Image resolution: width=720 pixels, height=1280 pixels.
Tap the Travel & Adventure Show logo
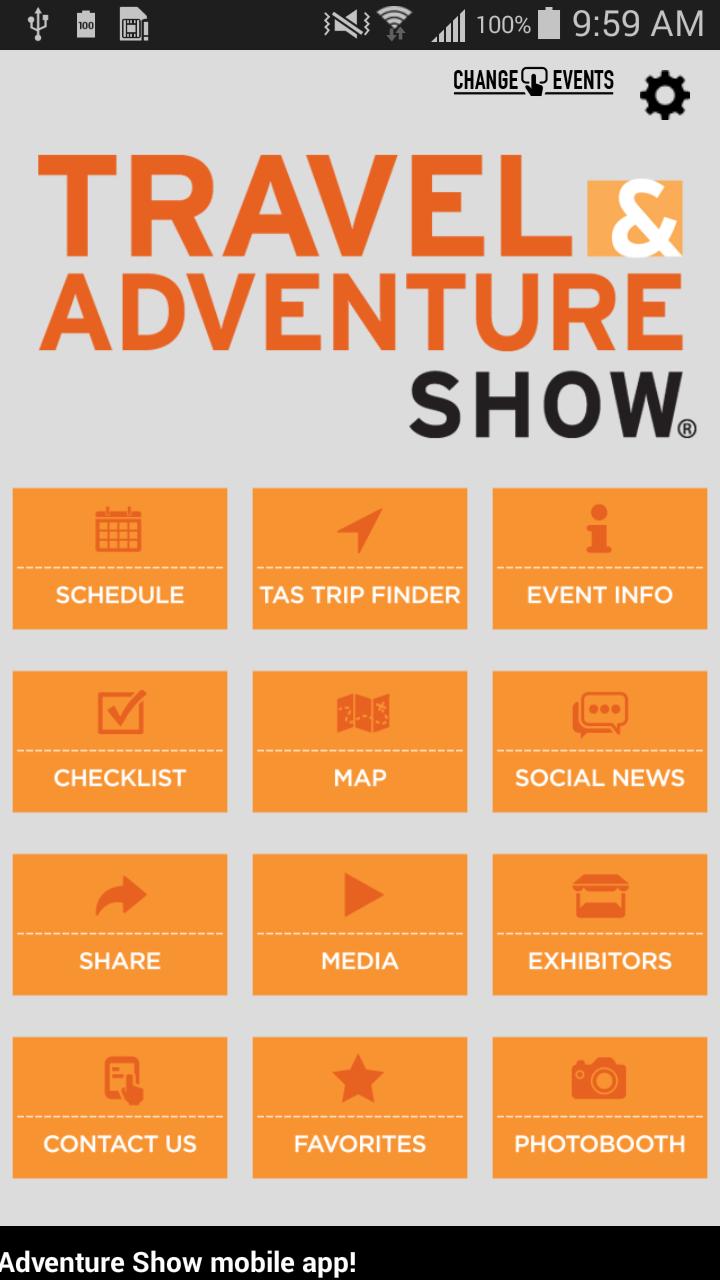point(360,290)
